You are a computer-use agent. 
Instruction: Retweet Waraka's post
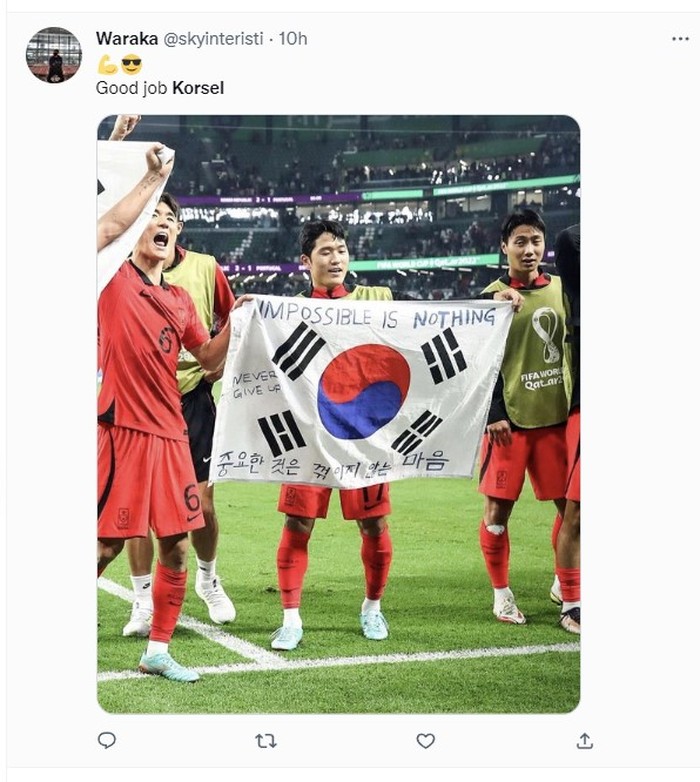click(x=266, y=740)
